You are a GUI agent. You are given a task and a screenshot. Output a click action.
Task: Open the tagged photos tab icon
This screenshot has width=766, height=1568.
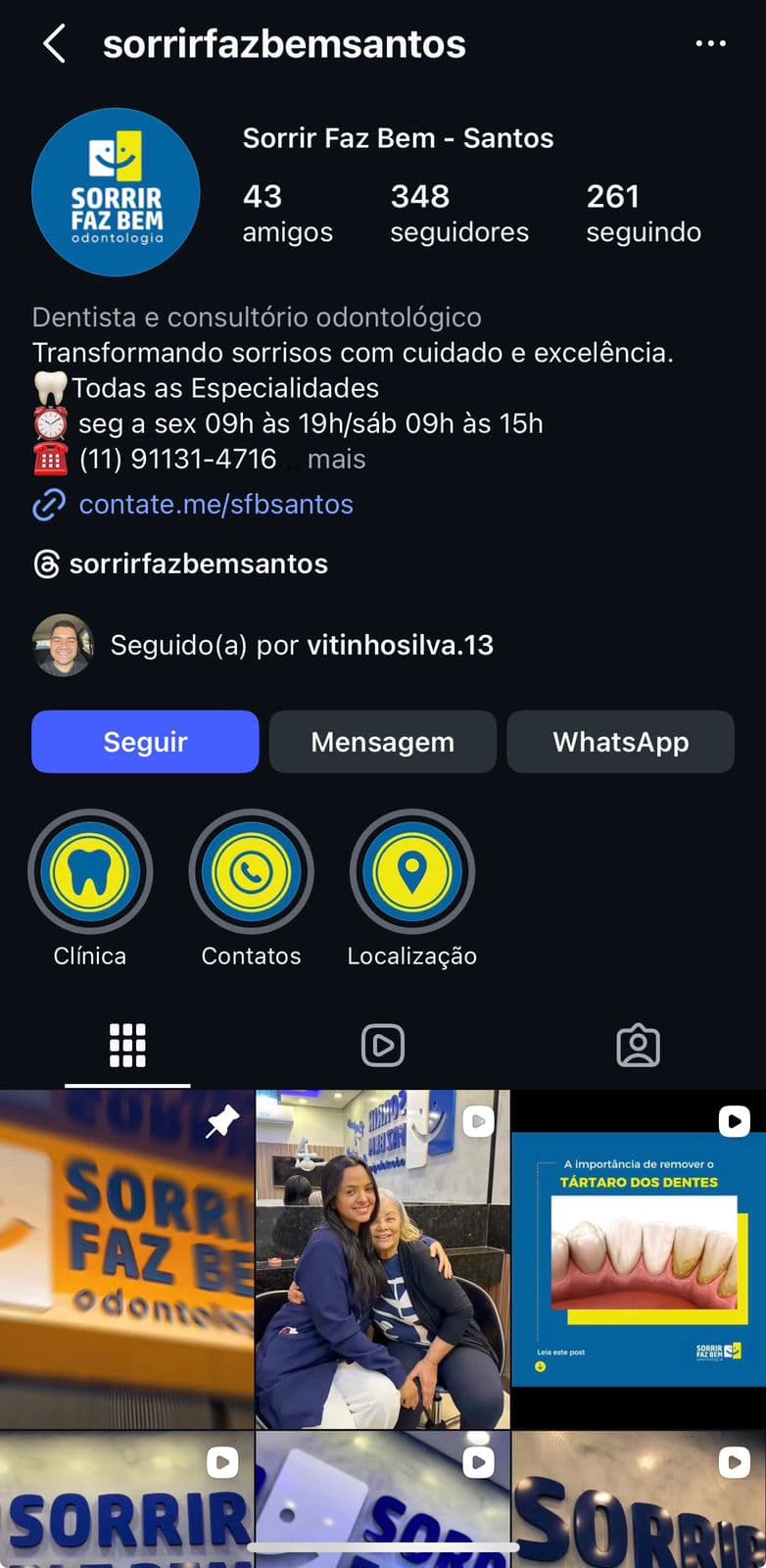point(638,1045)
